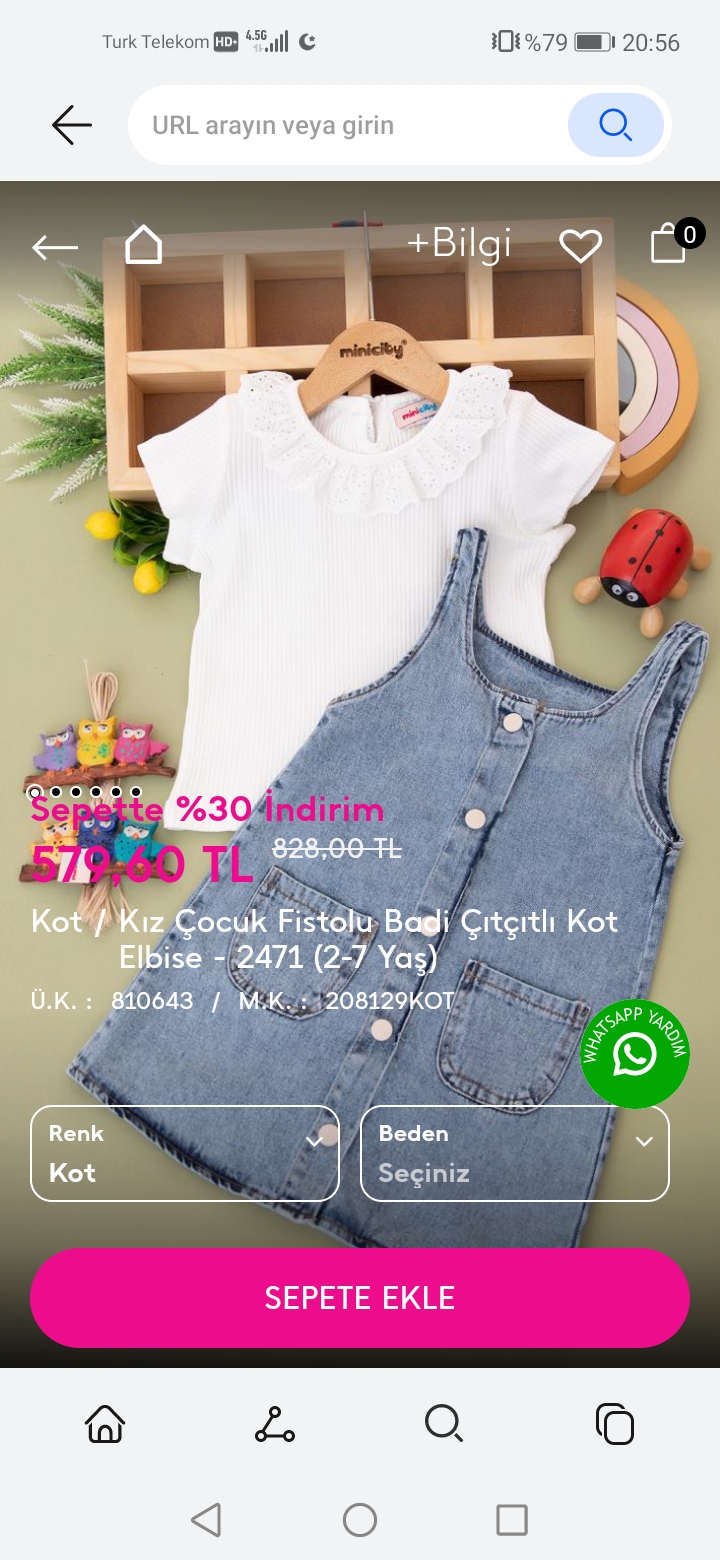Open browser search in bottom toolbar
This screenshot has height=1560, width=720.
pyautogui.click(x=444, y=1423)
